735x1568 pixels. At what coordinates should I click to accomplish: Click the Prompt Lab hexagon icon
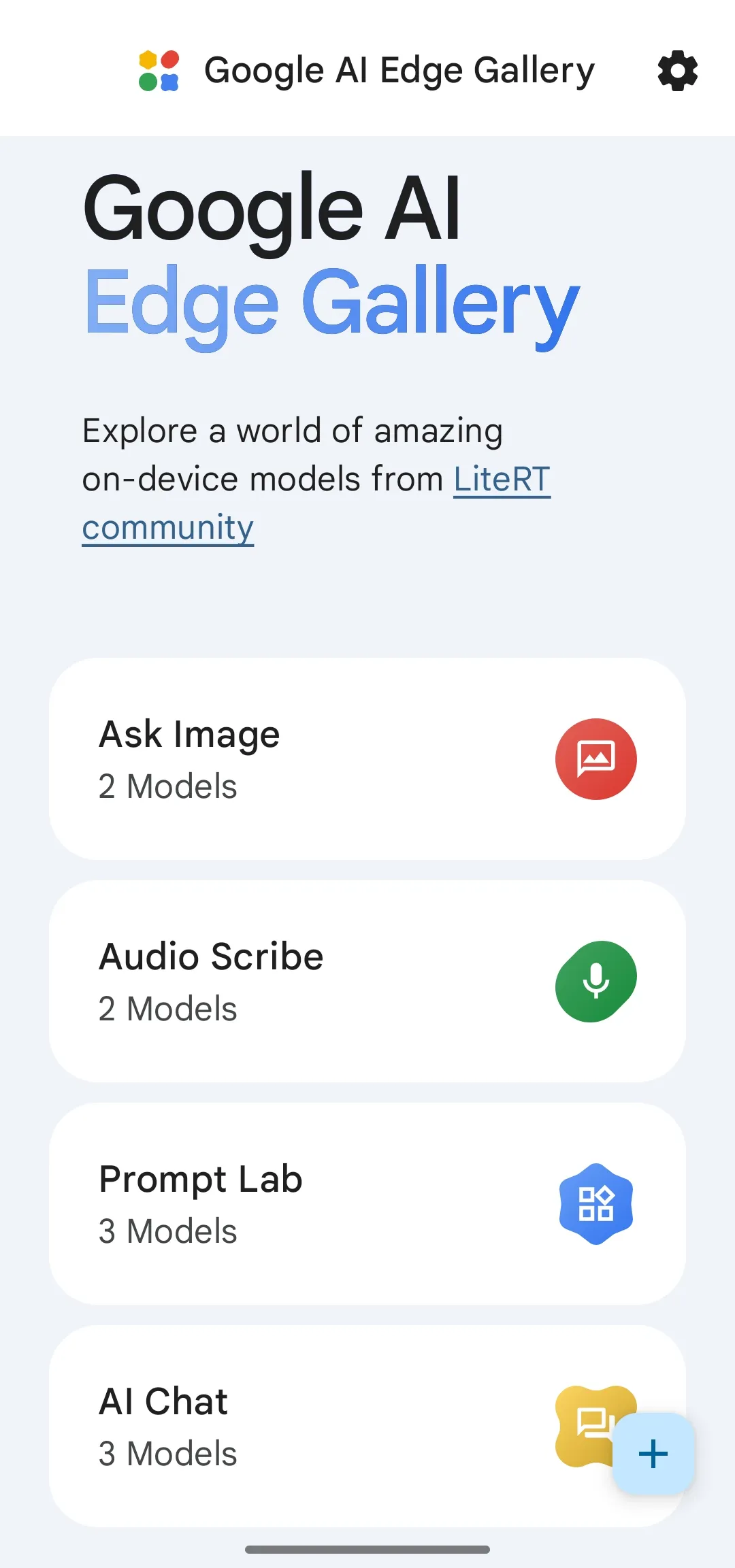[595, 1204]
